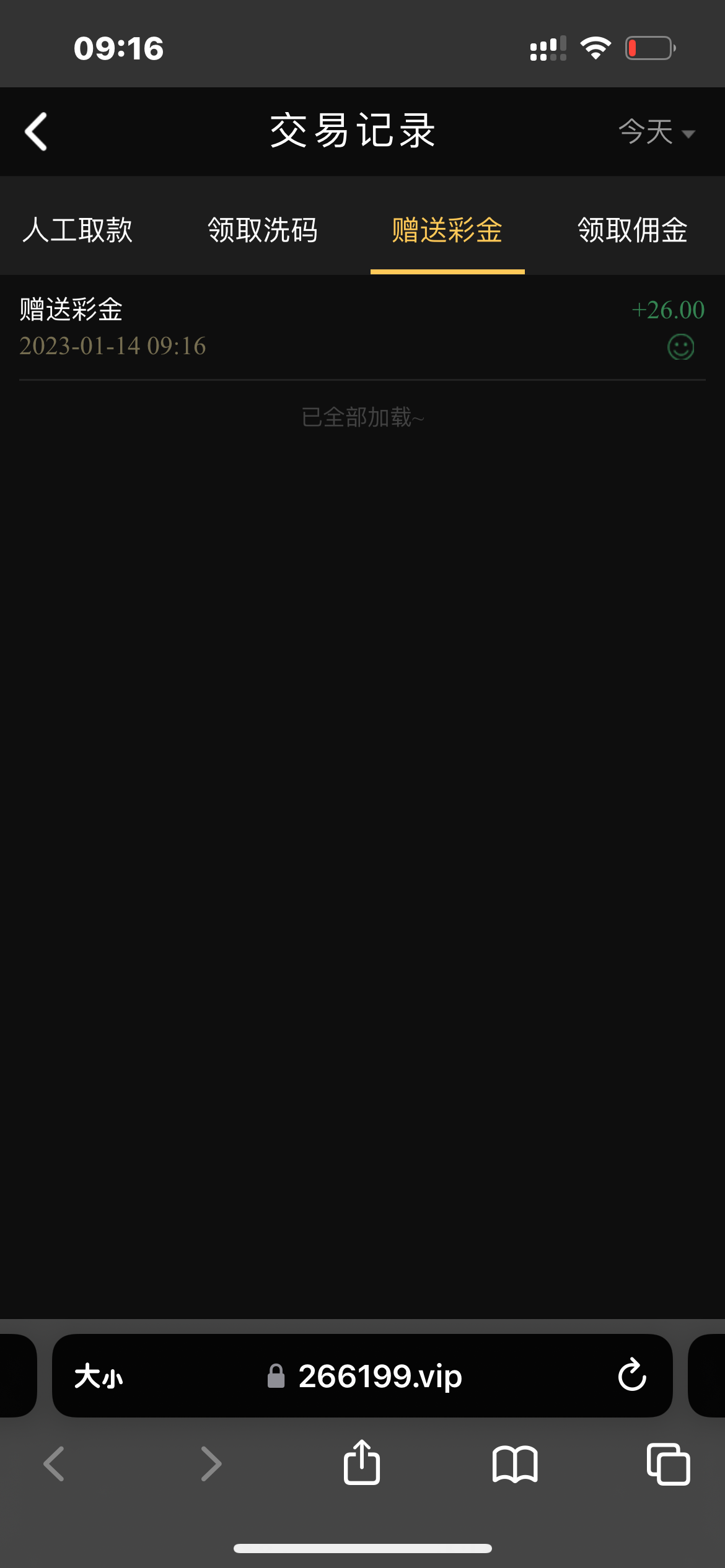Screen dimensions: 725x1568
Task: Select the 赠送彩金 tab
Action: (447, 230)
